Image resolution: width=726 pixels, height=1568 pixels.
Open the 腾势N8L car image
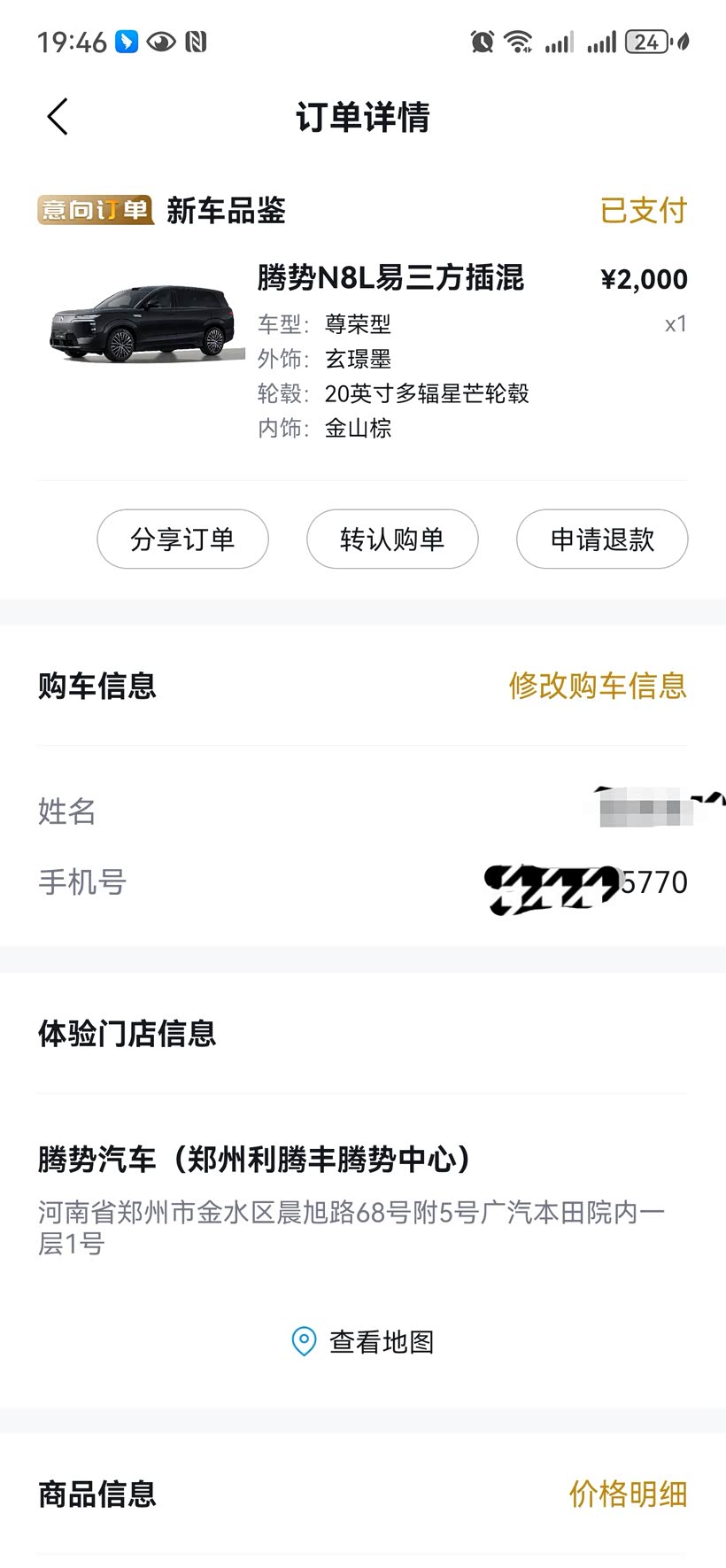click(144, 324)
